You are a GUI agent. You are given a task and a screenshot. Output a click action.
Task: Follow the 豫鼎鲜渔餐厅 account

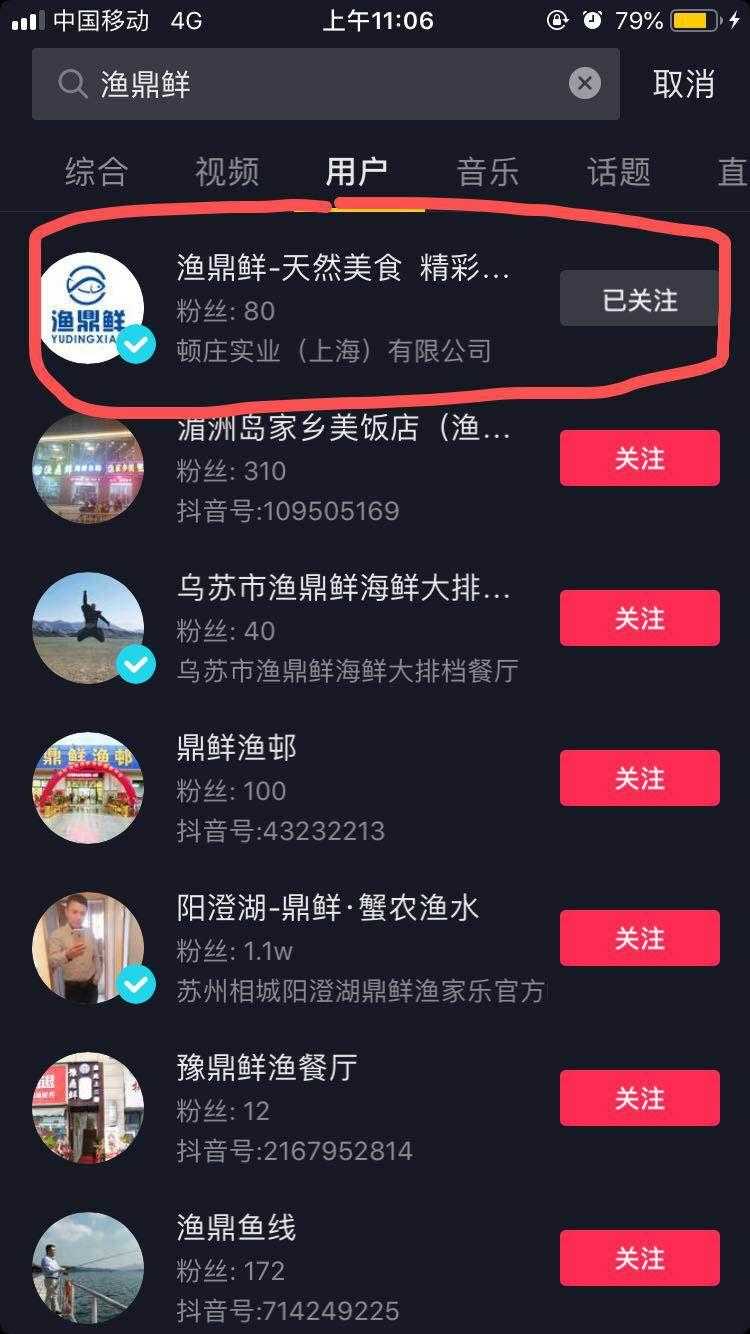pyautogui.click(x=639, y=1098)
